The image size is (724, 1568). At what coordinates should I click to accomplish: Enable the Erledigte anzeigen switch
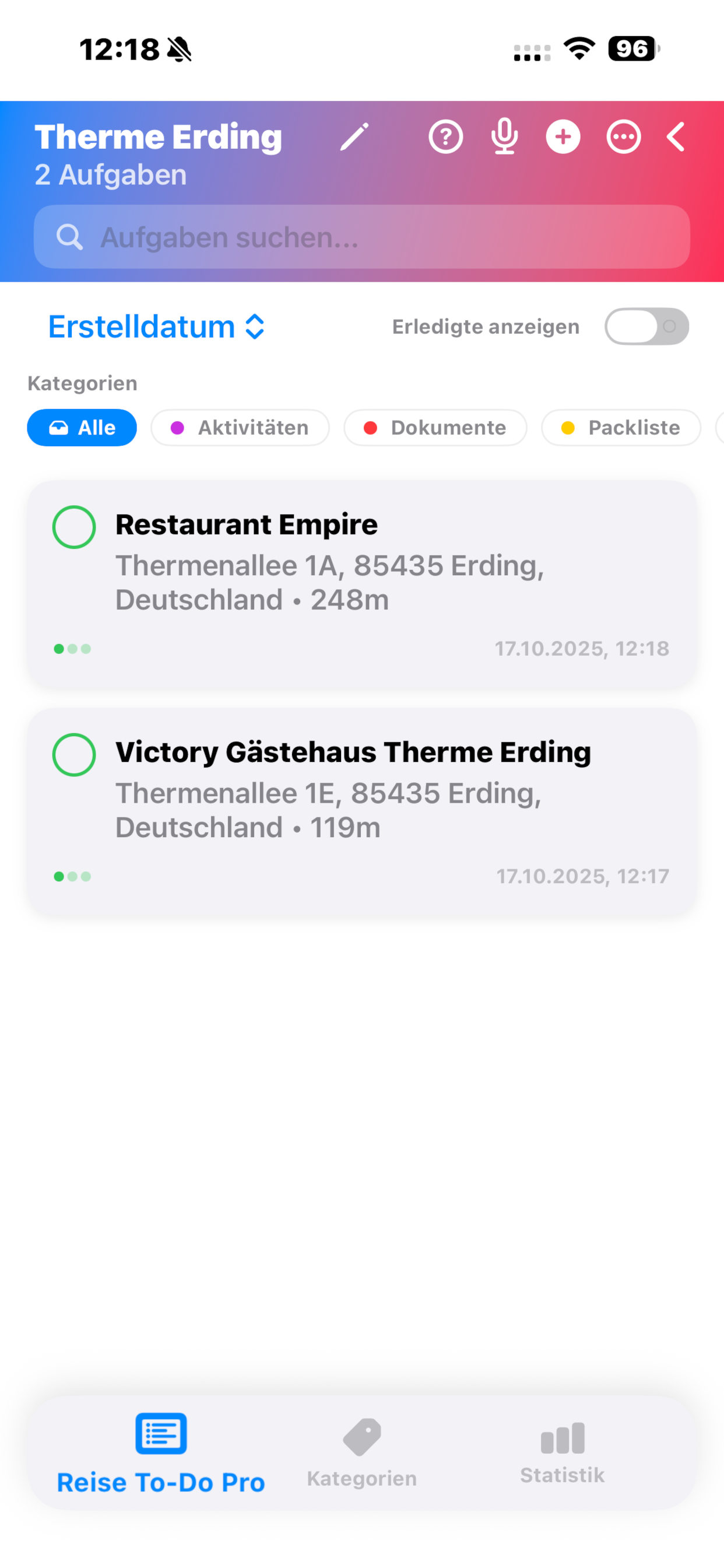[x=647, y=326]
